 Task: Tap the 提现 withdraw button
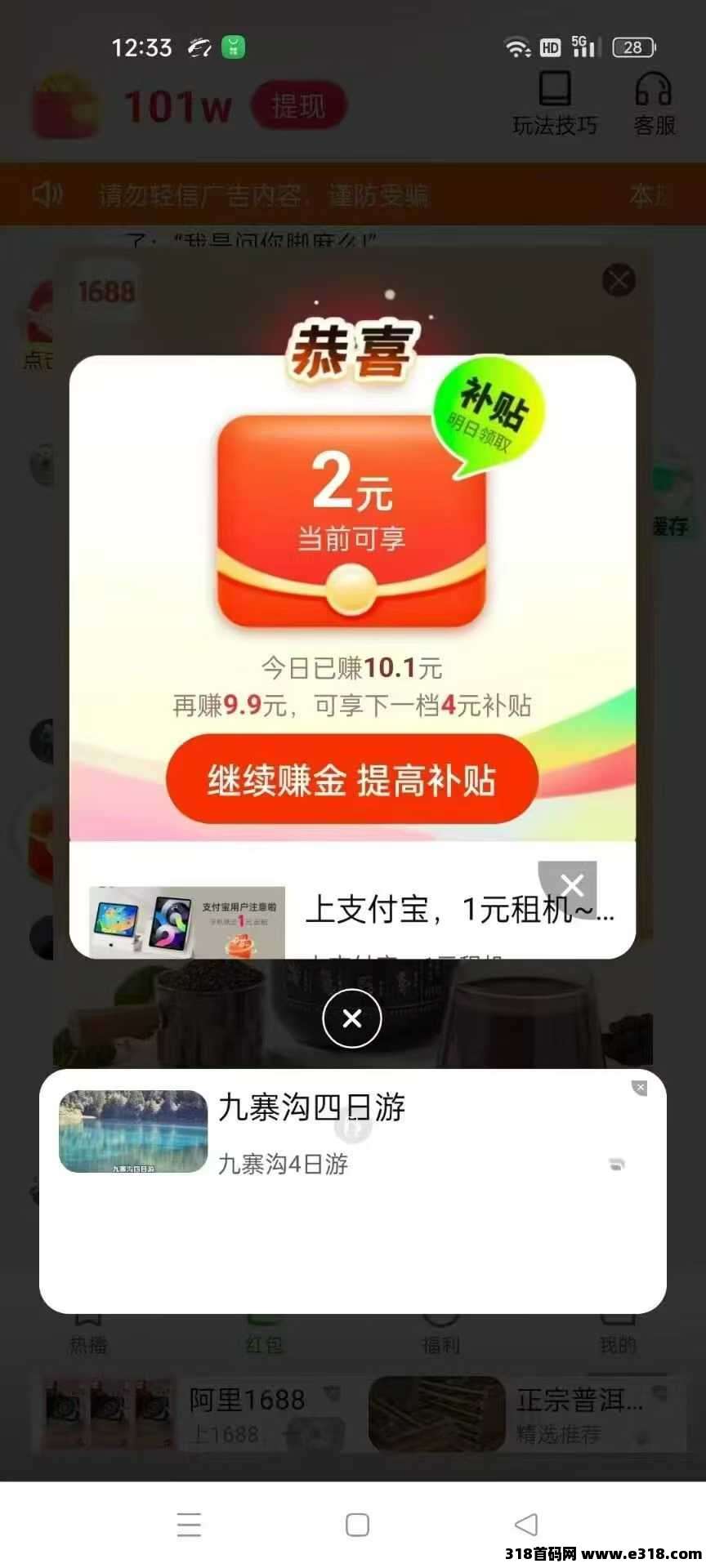click(x=298, y=106)
